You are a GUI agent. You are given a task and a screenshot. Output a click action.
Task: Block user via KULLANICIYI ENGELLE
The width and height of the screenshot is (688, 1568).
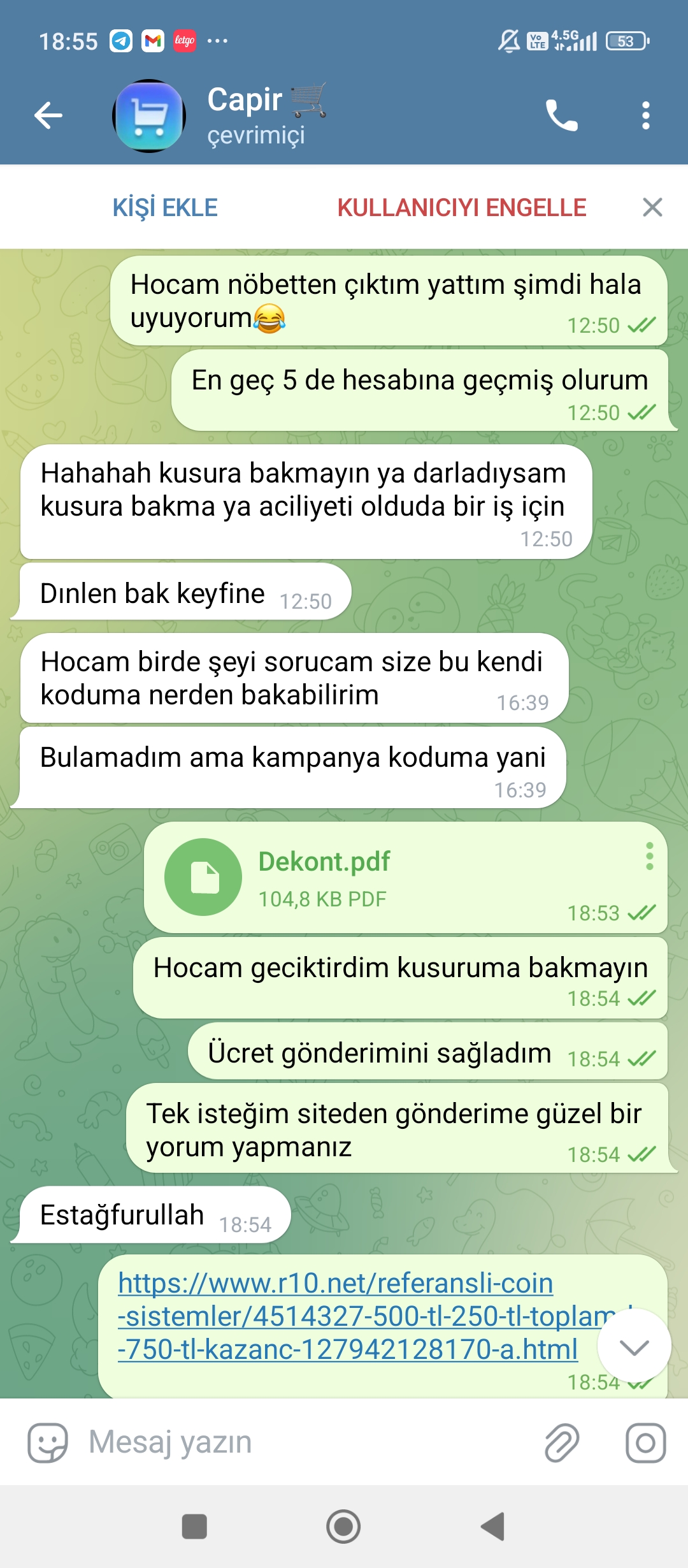(x=461, y=208)
